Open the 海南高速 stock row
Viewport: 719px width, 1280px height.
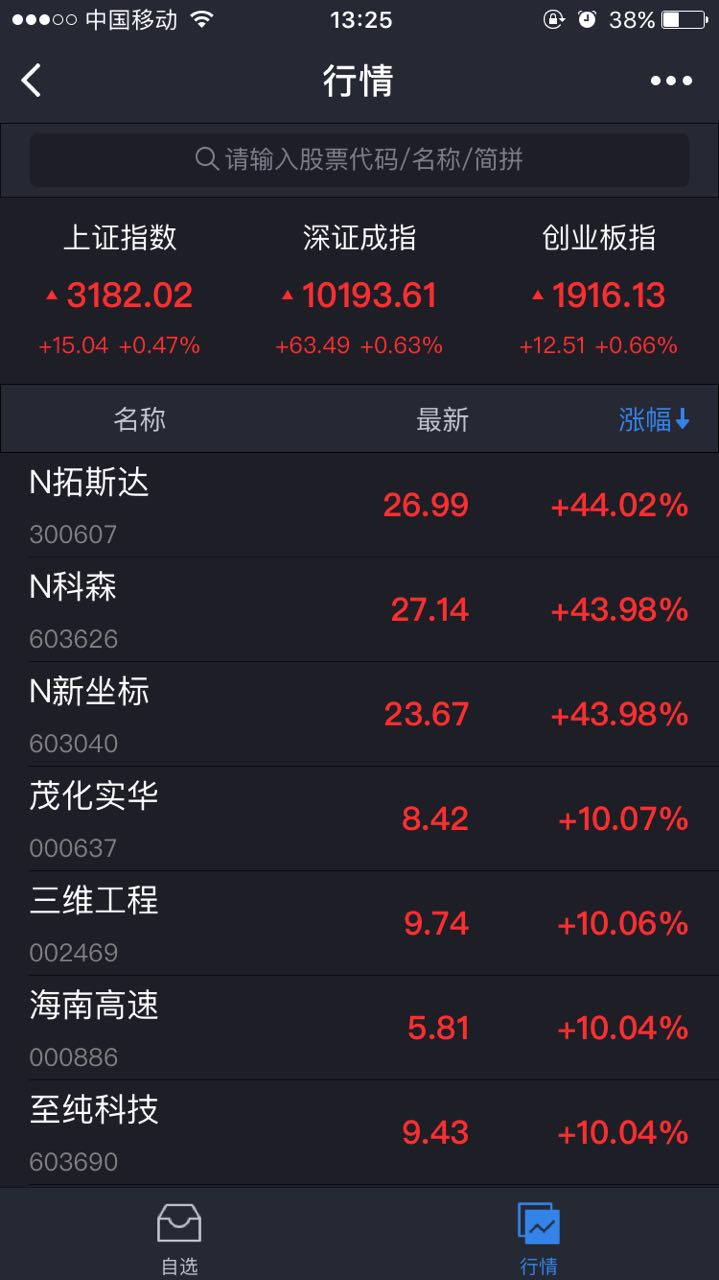coord(359,1028)
